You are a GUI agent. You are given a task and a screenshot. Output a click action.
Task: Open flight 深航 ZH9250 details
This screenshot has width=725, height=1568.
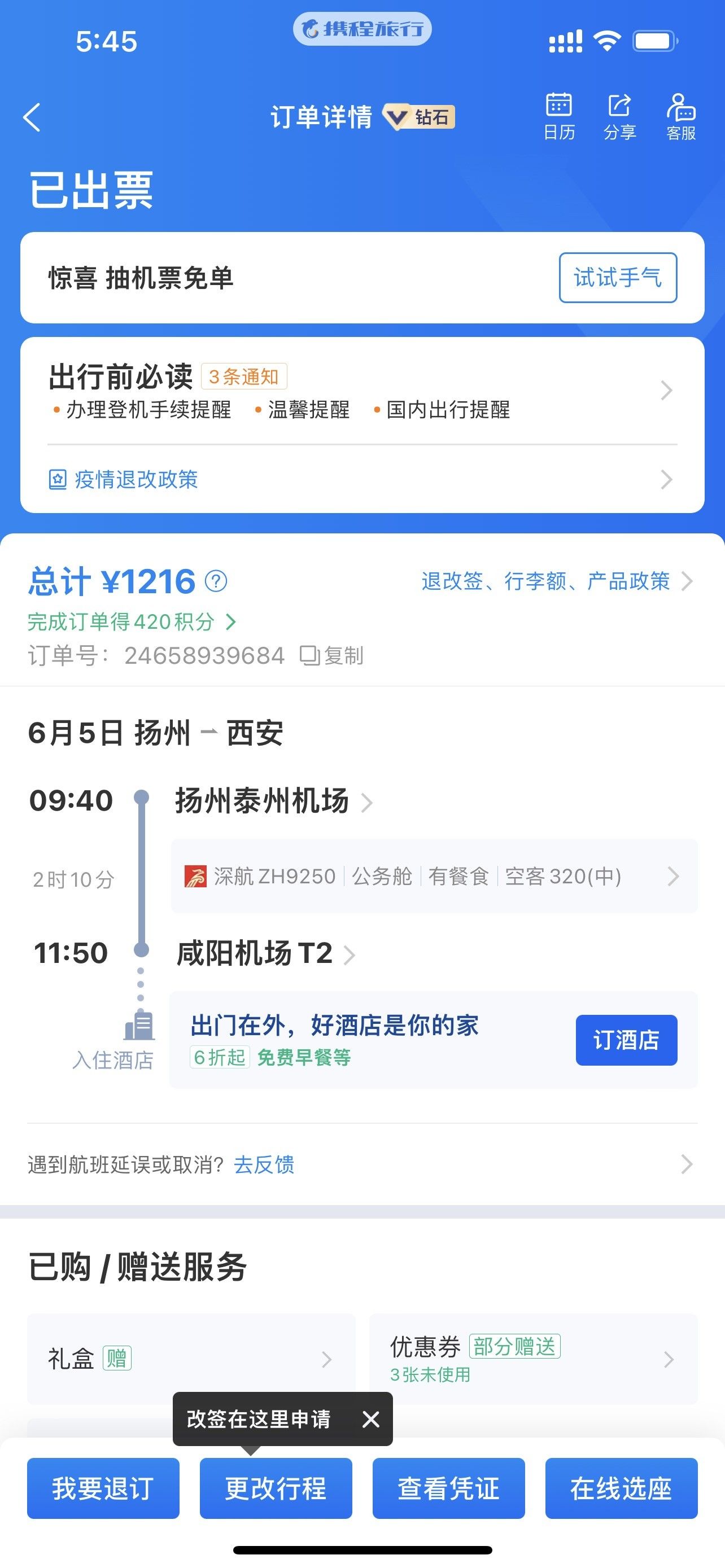click(x=433, y=876)
